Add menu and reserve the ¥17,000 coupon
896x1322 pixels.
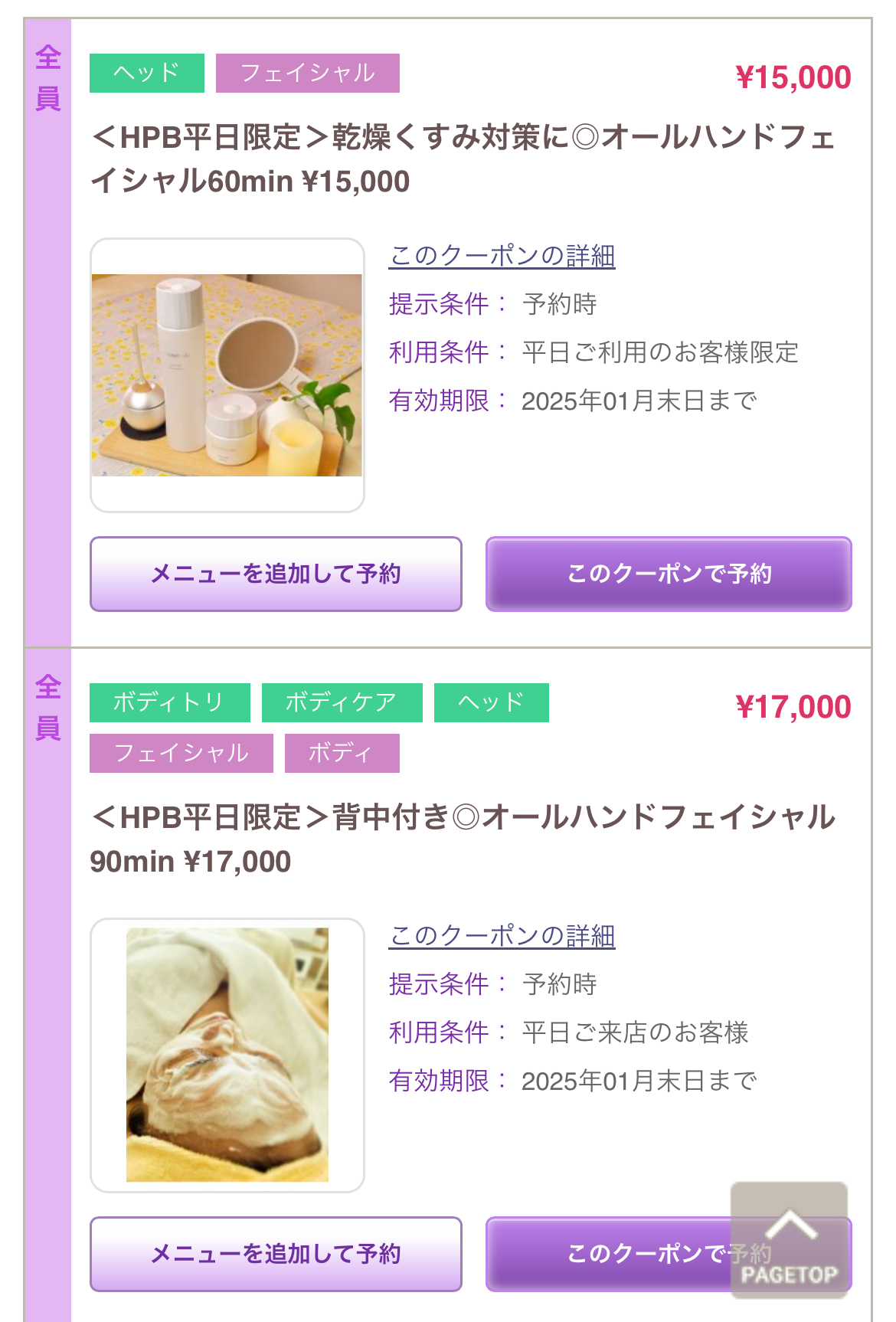pos(276,1254)
